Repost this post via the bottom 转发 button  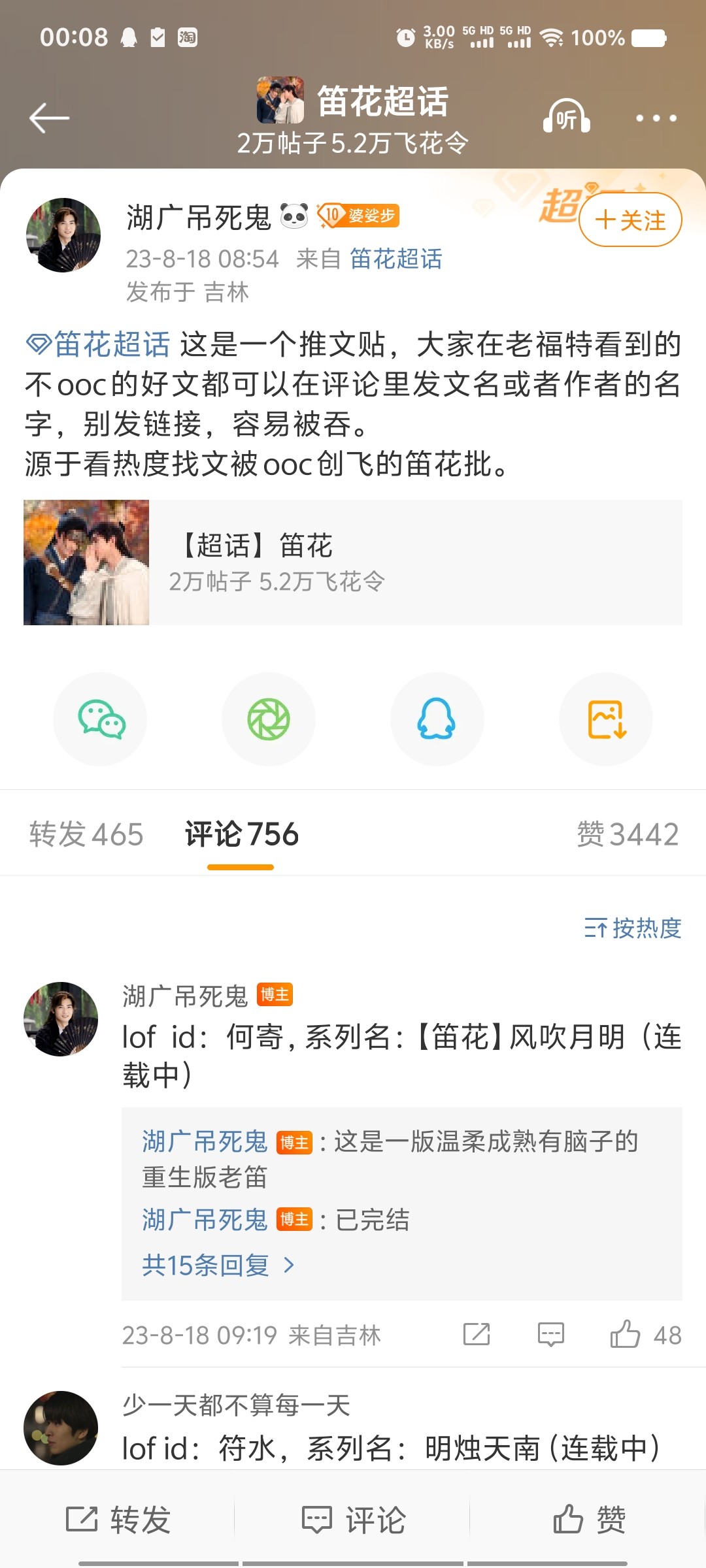118,1519
